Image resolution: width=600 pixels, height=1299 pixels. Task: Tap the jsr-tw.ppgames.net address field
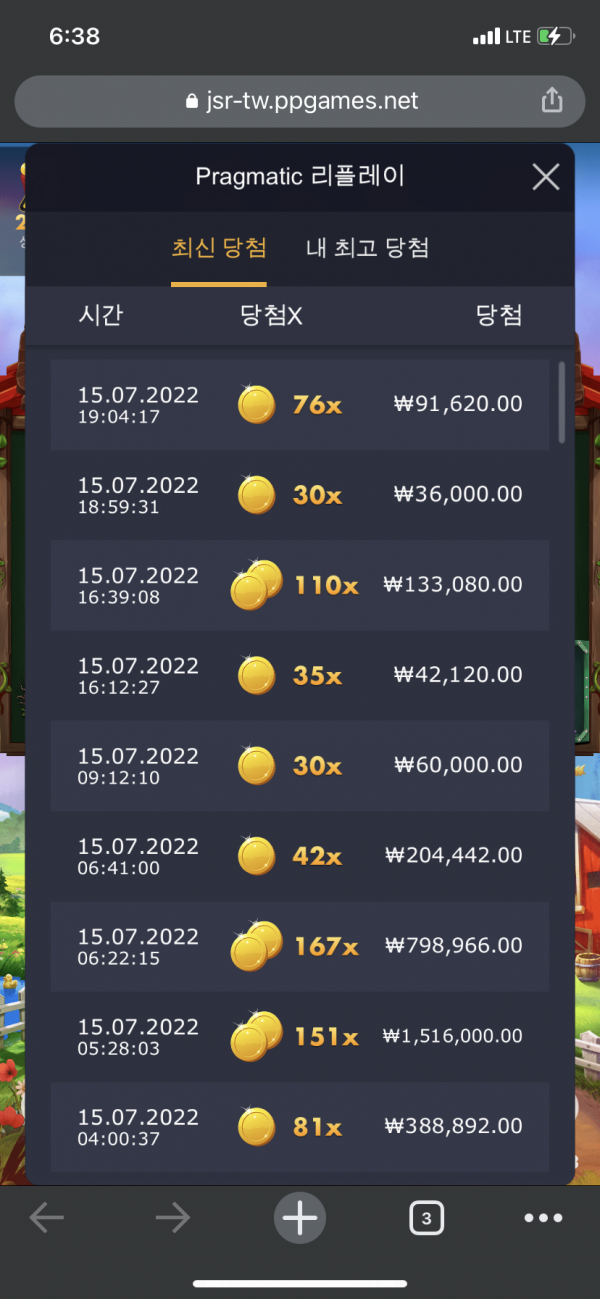pyautogui.click(x=300, y=101)
